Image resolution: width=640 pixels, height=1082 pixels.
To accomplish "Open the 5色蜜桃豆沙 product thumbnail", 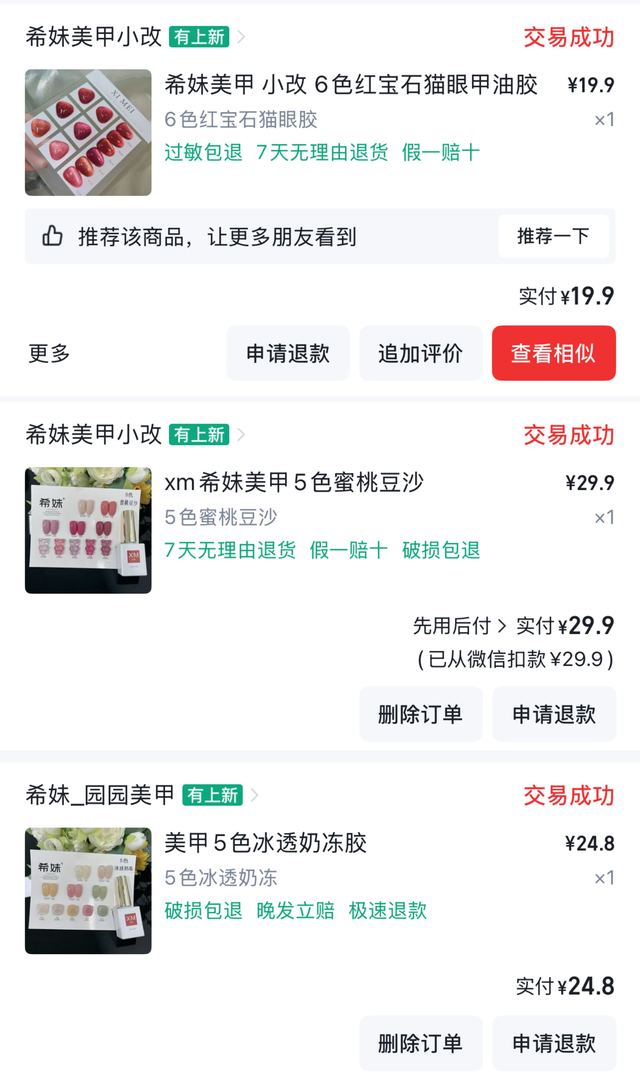I will tap(88, 530).
